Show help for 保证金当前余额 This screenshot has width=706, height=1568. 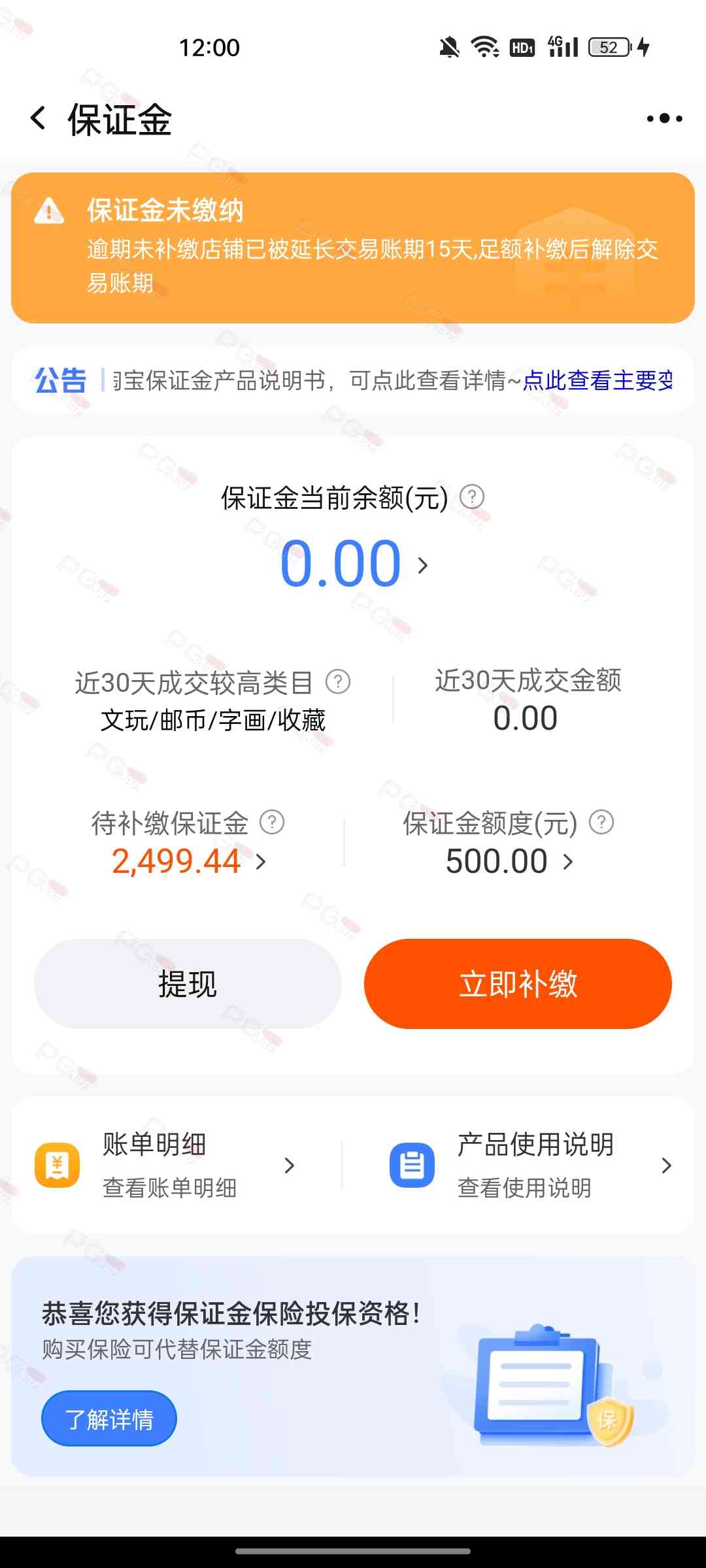(472, 497)
